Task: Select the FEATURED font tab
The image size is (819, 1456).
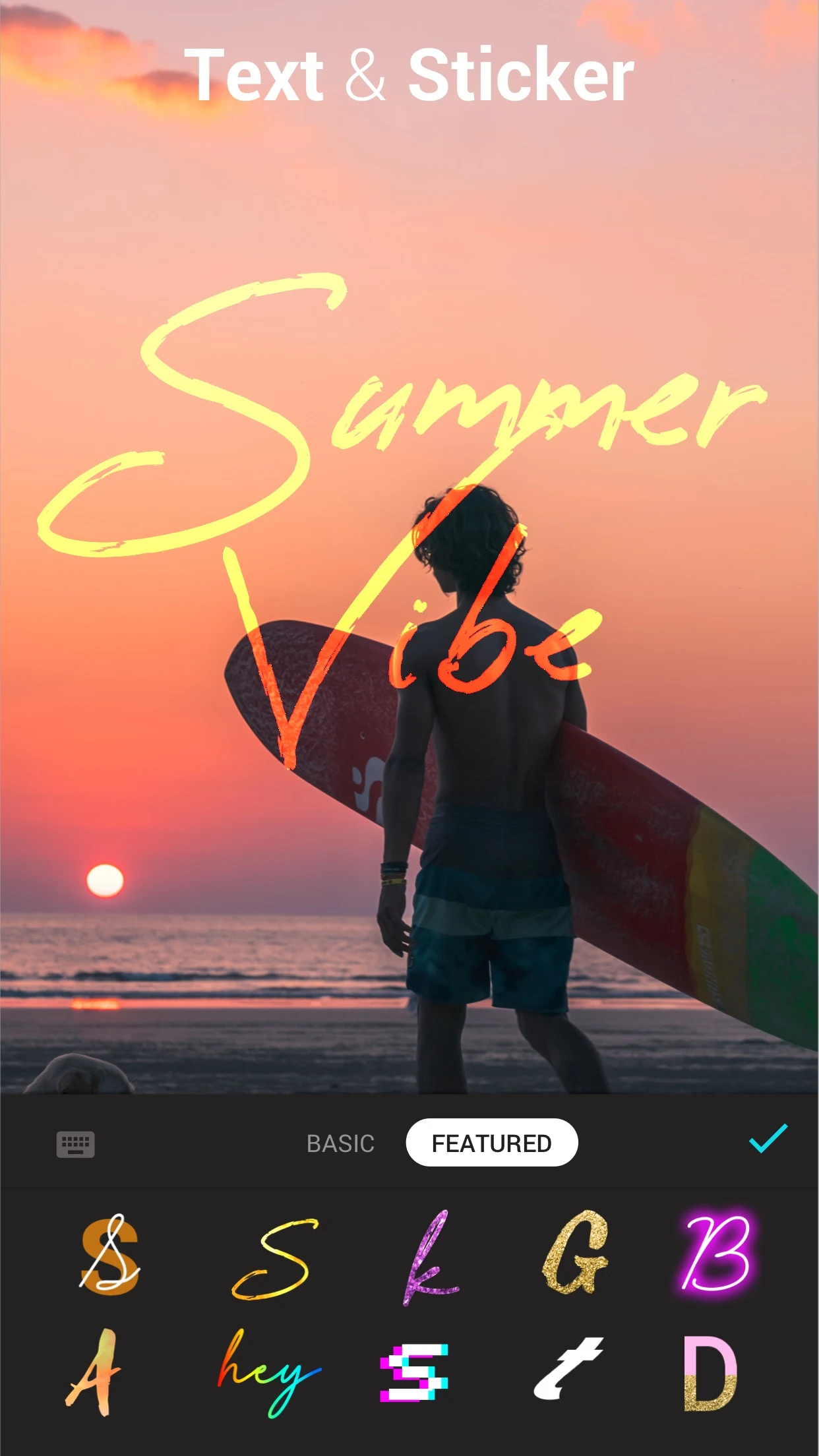Action: (492, 1143)
